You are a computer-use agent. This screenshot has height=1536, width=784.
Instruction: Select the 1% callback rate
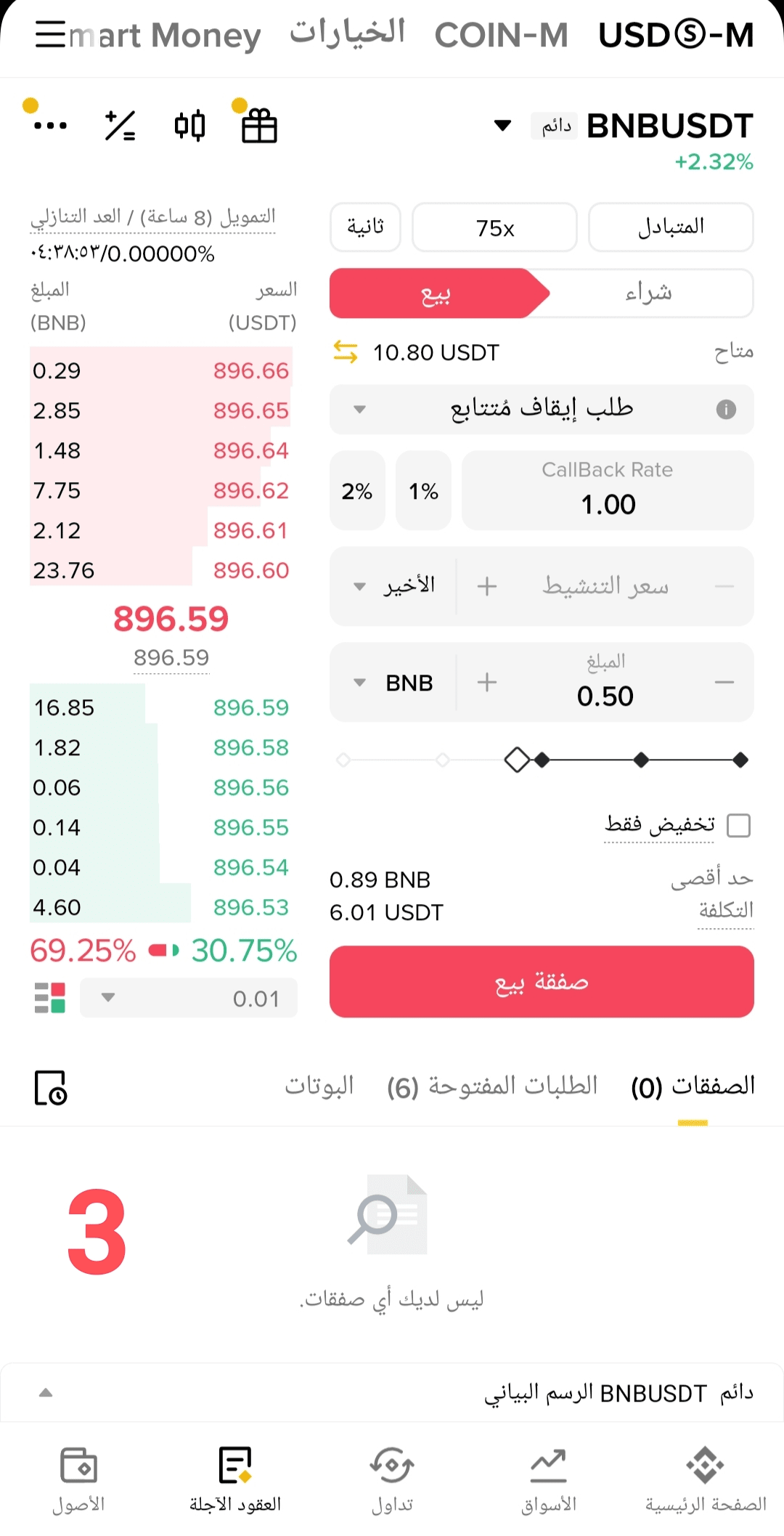click(x=423, y=491)
